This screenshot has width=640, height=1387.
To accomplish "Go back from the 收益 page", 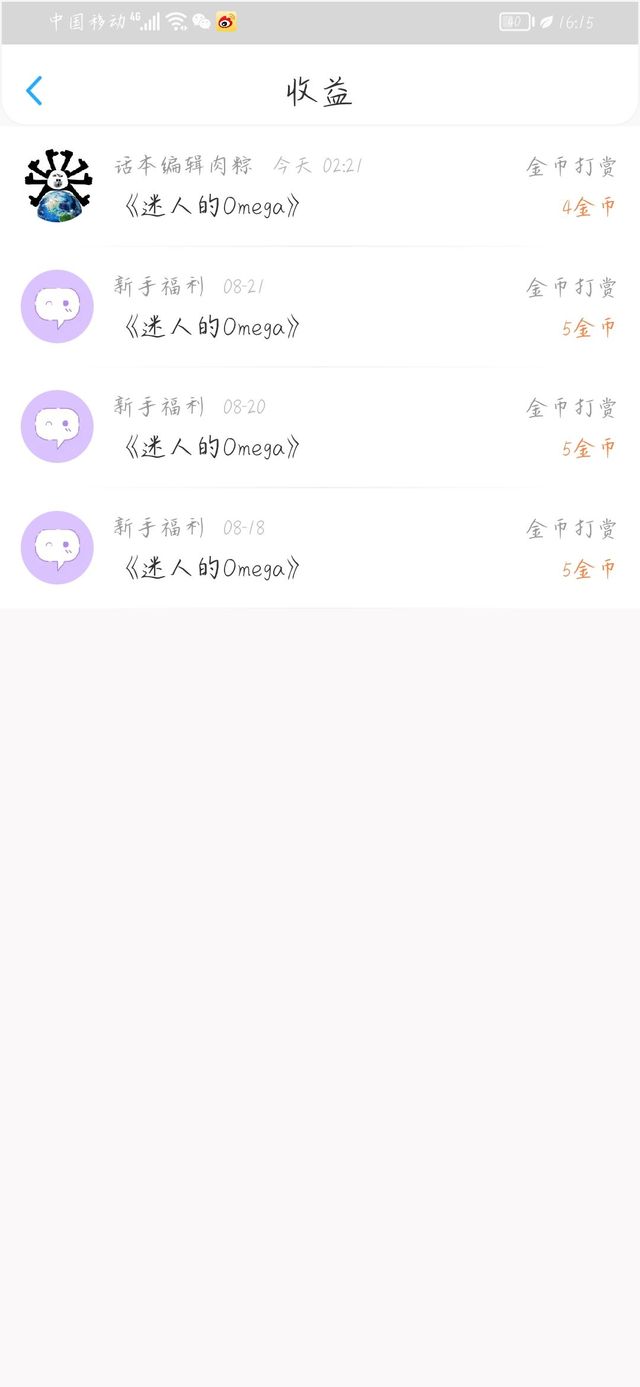I will (34, 91).
